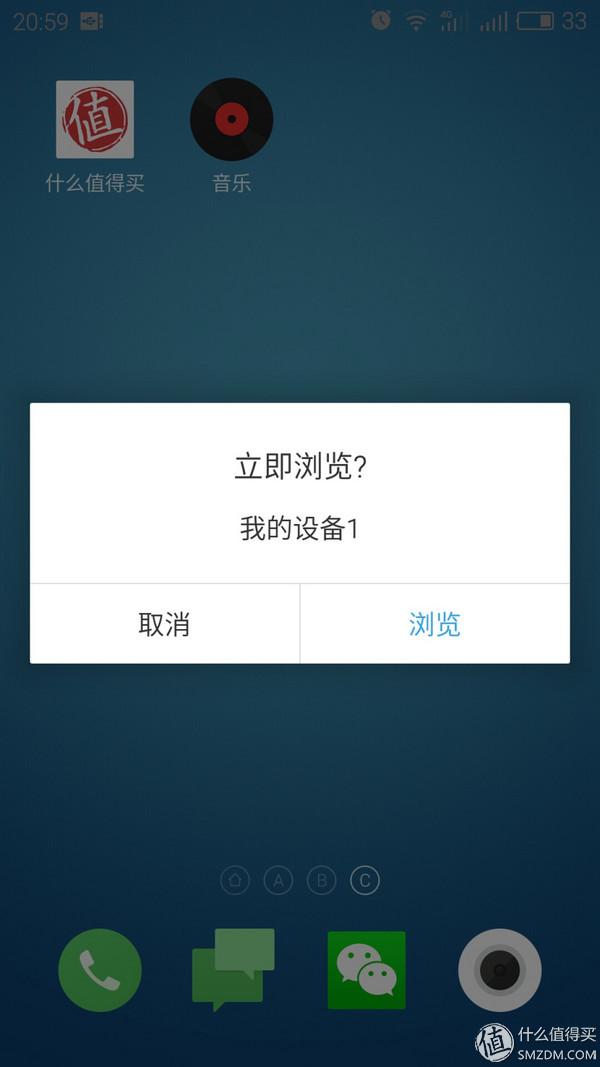Cancel the 立即浏览 dialog with 取消
The height and width of the screenshot is (1067, 600).
(164, 623)
